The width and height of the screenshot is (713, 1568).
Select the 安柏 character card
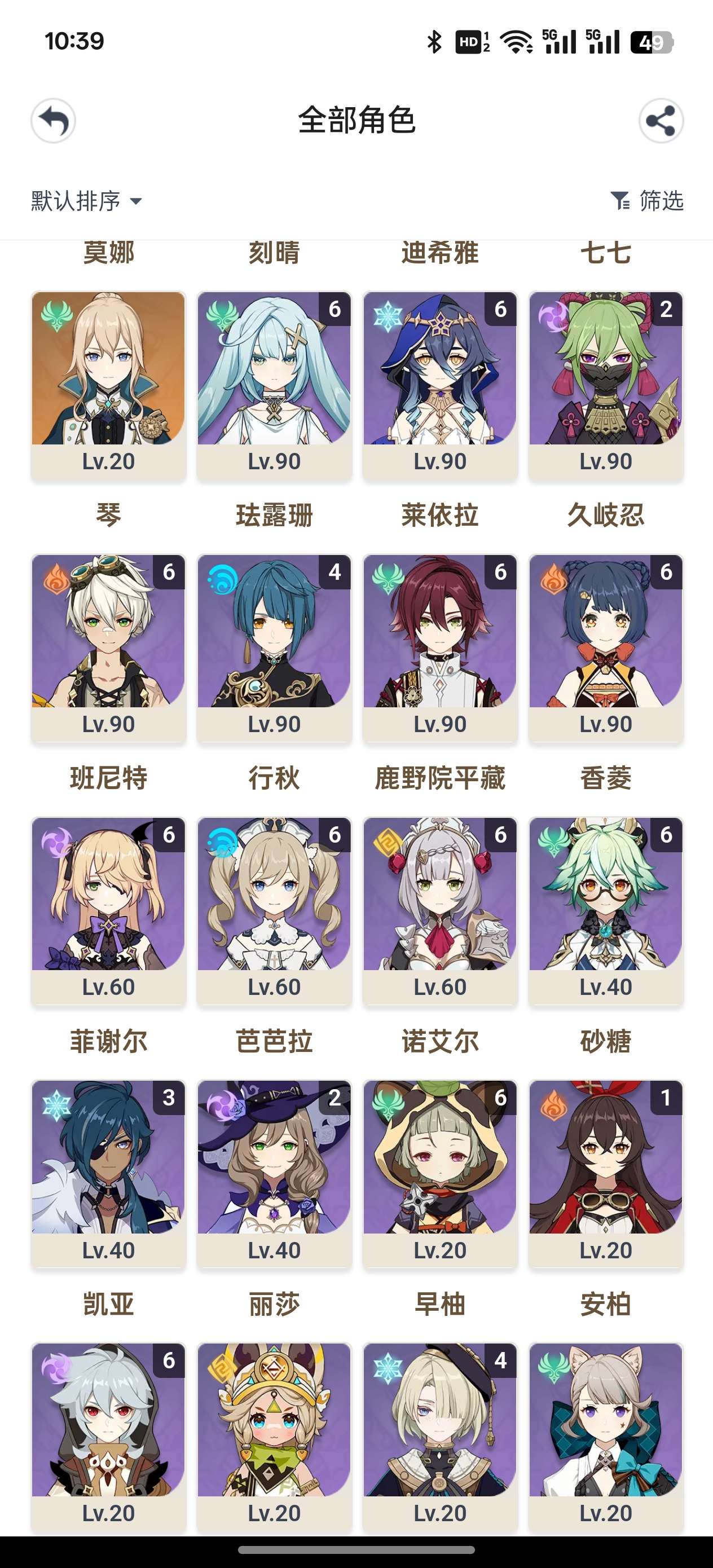(x=606, y=1175)
